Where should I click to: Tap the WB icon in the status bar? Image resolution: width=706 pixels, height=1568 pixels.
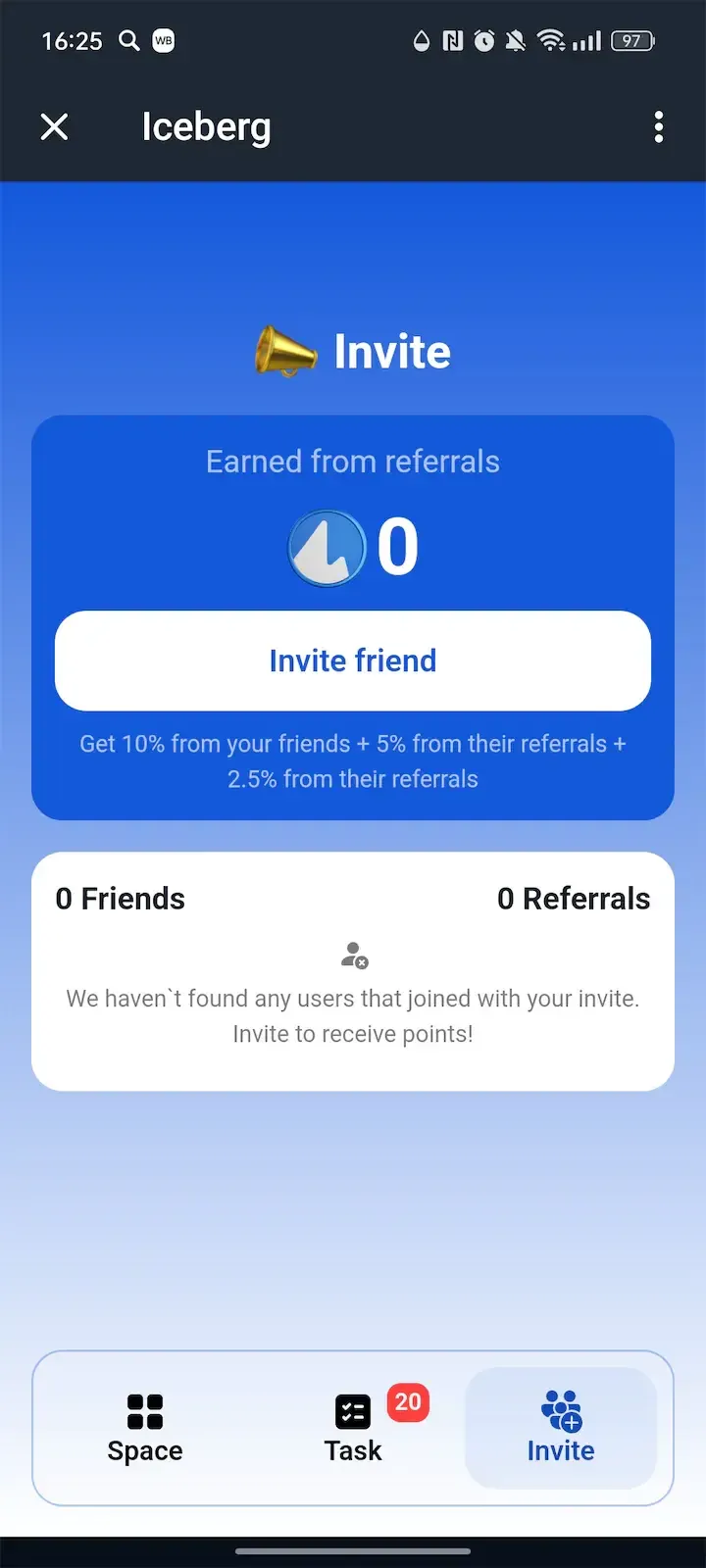click(163, 41)
